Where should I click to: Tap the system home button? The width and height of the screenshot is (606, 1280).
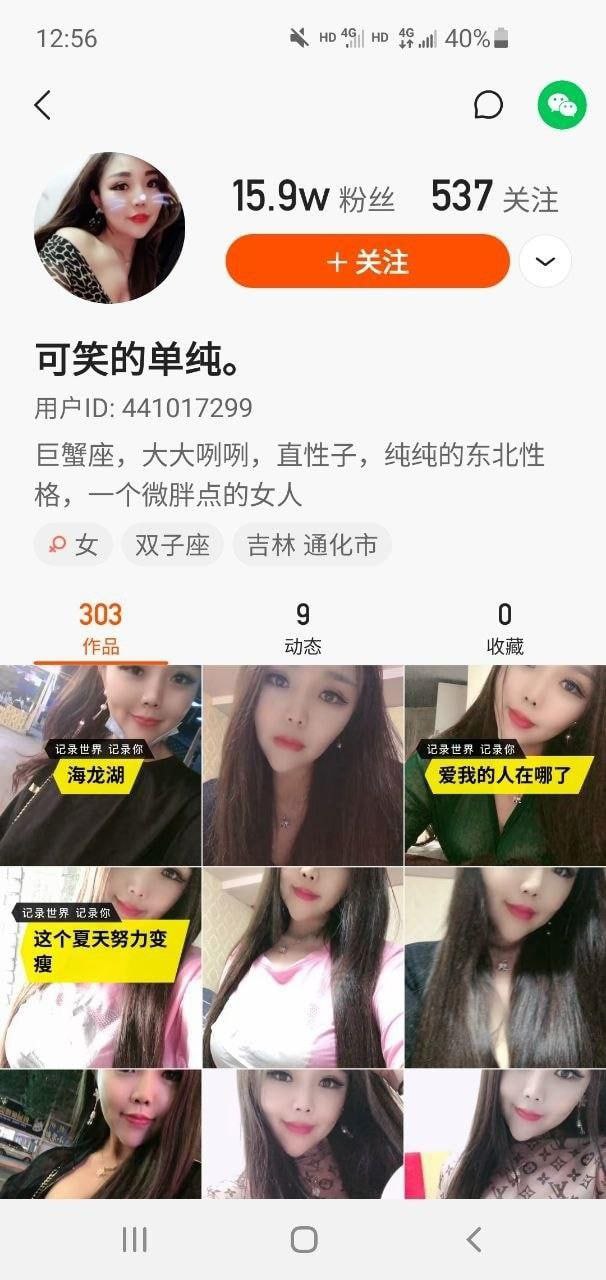coord(303,1240)
